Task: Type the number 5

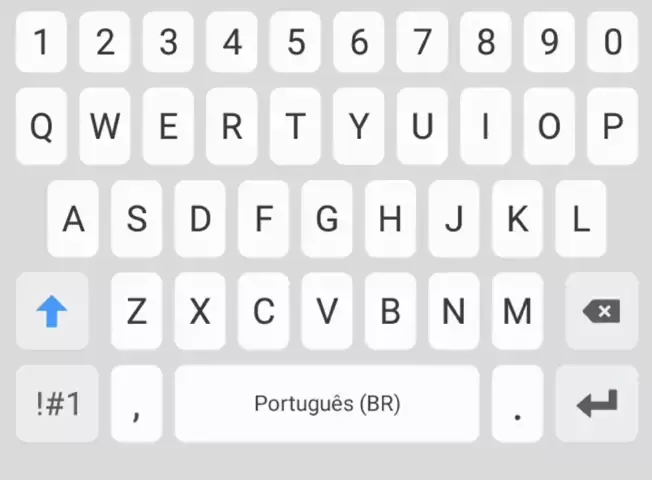Action: [x=295, y=43]
